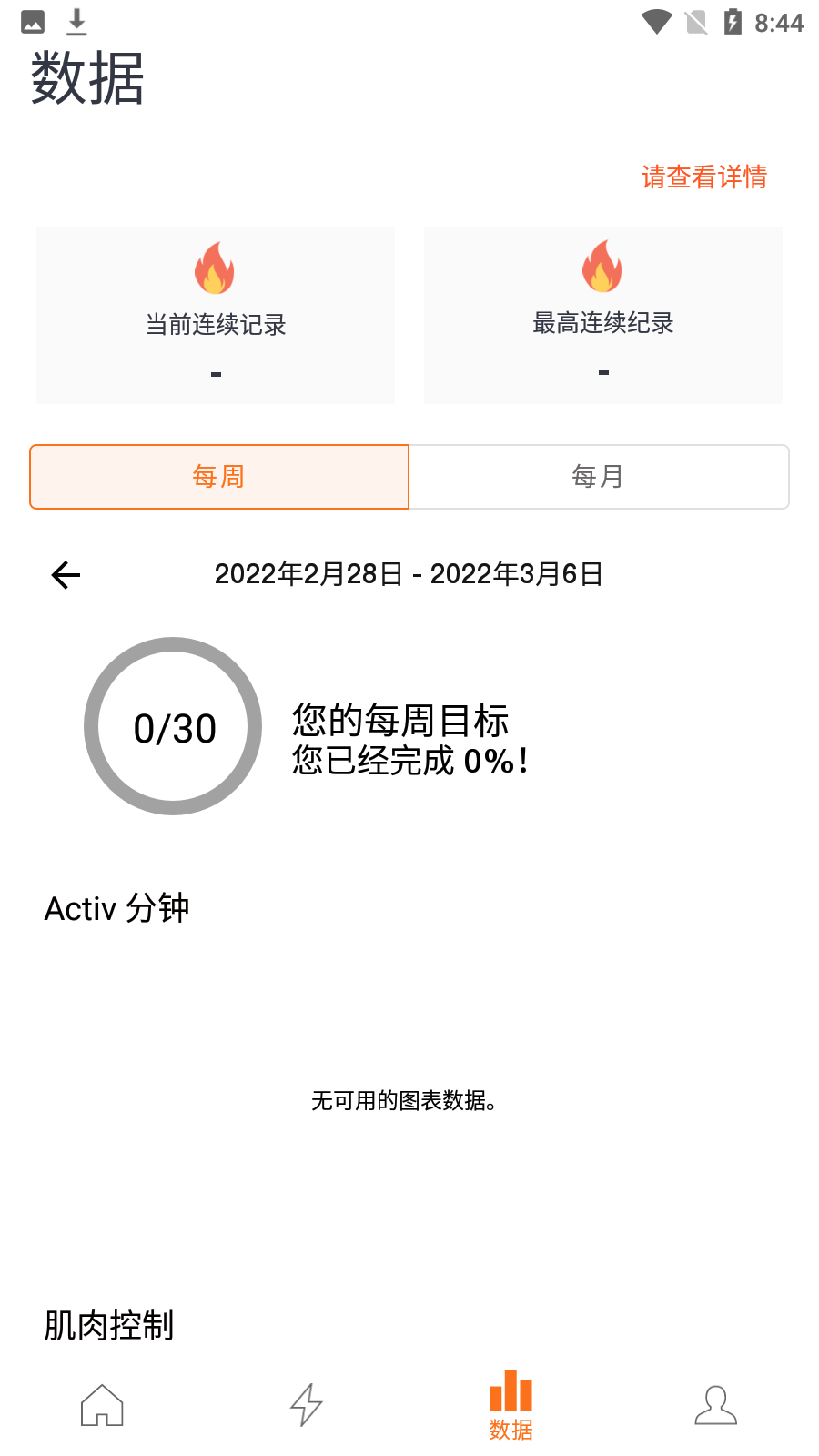Tap the image notification icon in status bar

(x=33, y=21)
